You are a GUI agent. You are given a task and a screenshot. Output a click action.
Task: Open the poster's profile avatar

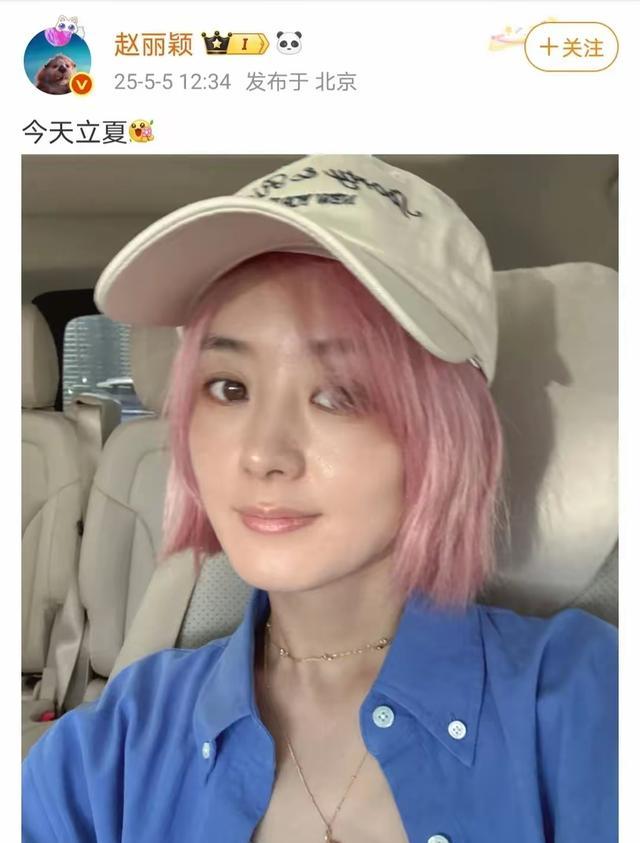pyautogui.click(x=57, y=60)
